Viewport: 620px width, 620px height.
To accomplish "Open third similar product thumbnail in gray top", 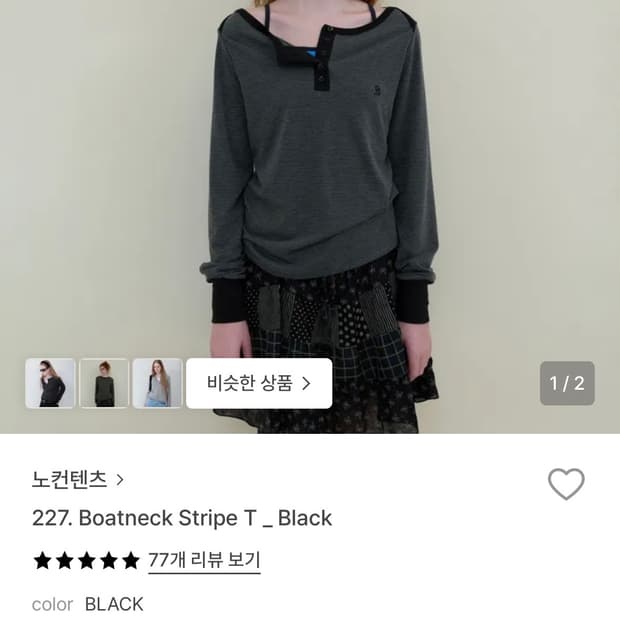I will tap(157, 383).
